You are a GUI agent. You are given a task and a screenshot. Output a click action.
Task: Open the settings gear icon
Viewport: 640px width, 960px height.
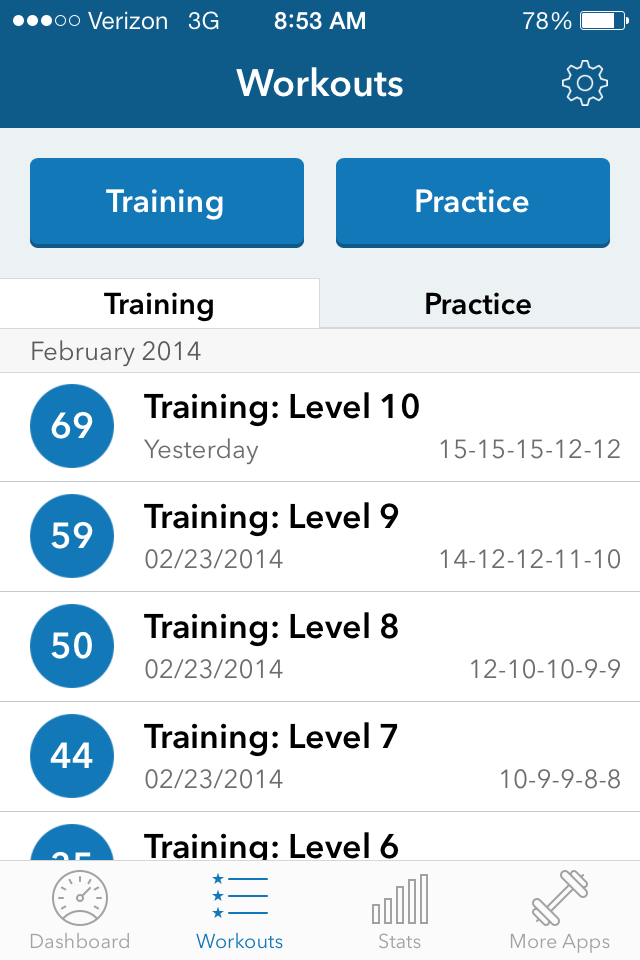[584, 83]
